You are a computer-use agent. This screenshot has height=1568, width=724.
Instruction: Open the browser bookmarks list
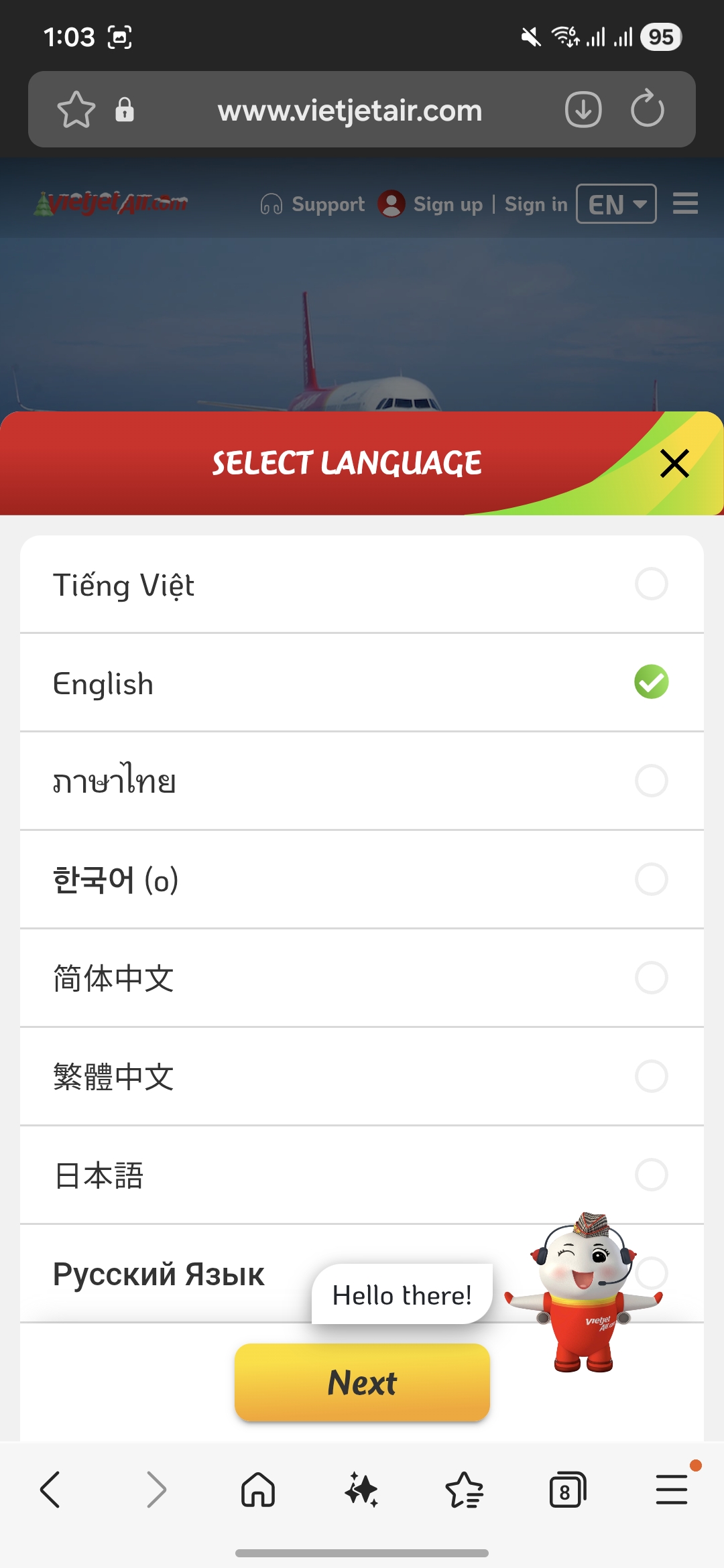tap(464, 1490)
